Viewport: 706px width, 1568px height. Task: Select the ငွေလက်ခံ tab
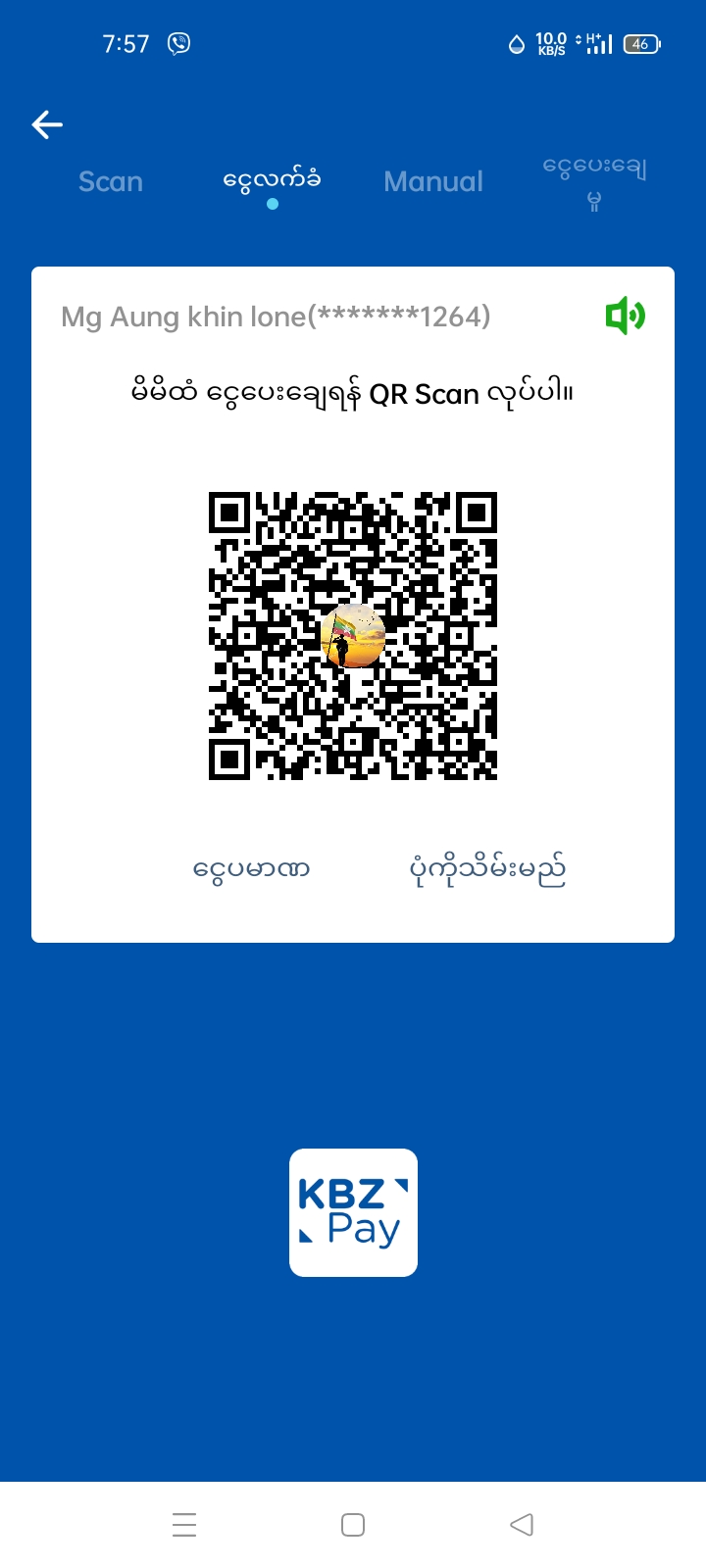tap(272, 181)
